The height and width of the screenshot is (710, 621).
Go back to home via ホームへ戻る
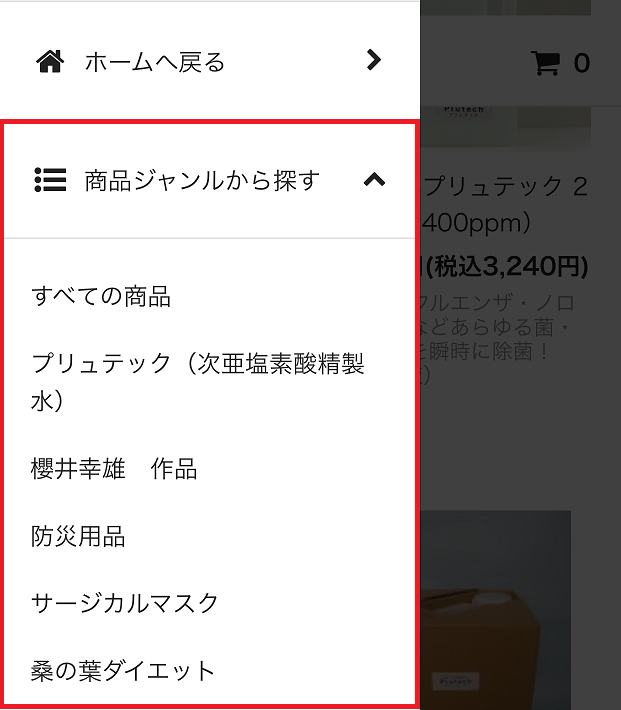pos(155,62)
